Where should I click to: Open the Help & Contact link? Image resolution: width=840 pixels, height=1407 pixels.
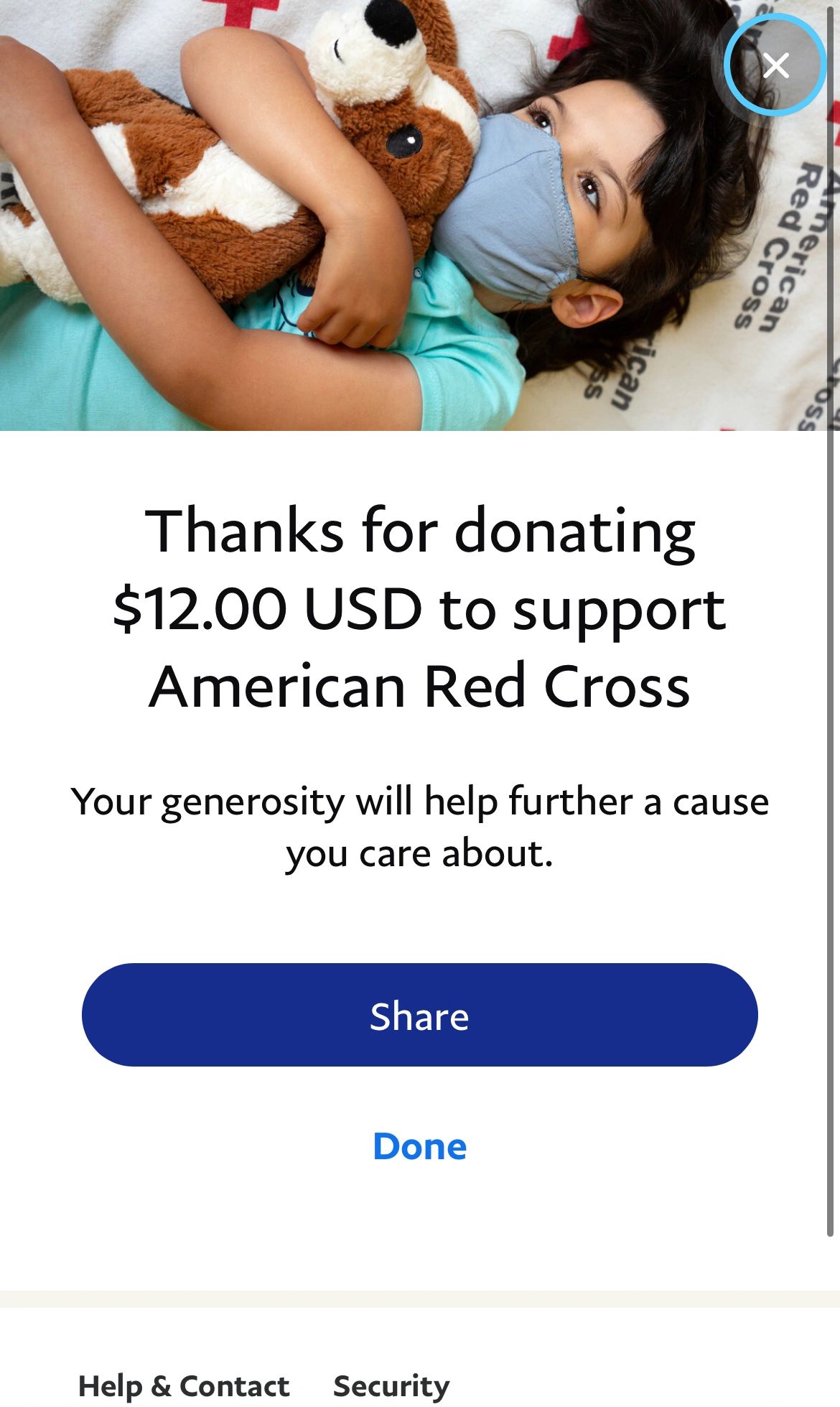point(184,1385)
